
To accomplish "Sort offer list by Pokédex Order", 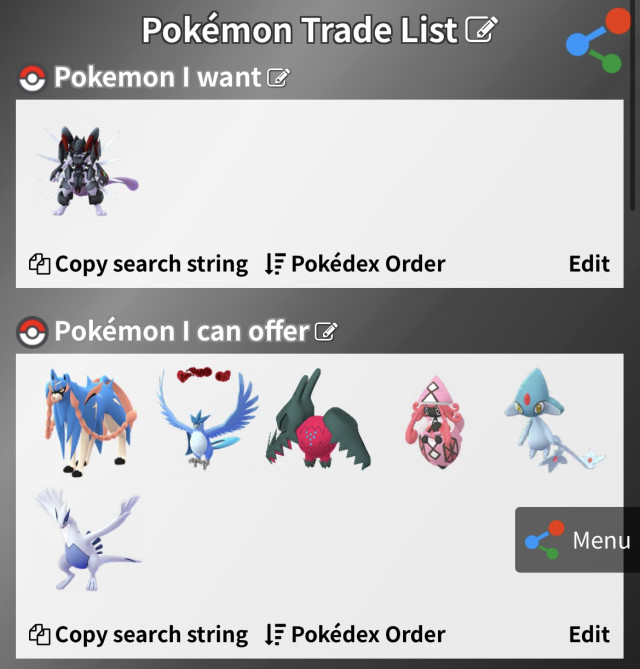I will click(x=355, y=634).
